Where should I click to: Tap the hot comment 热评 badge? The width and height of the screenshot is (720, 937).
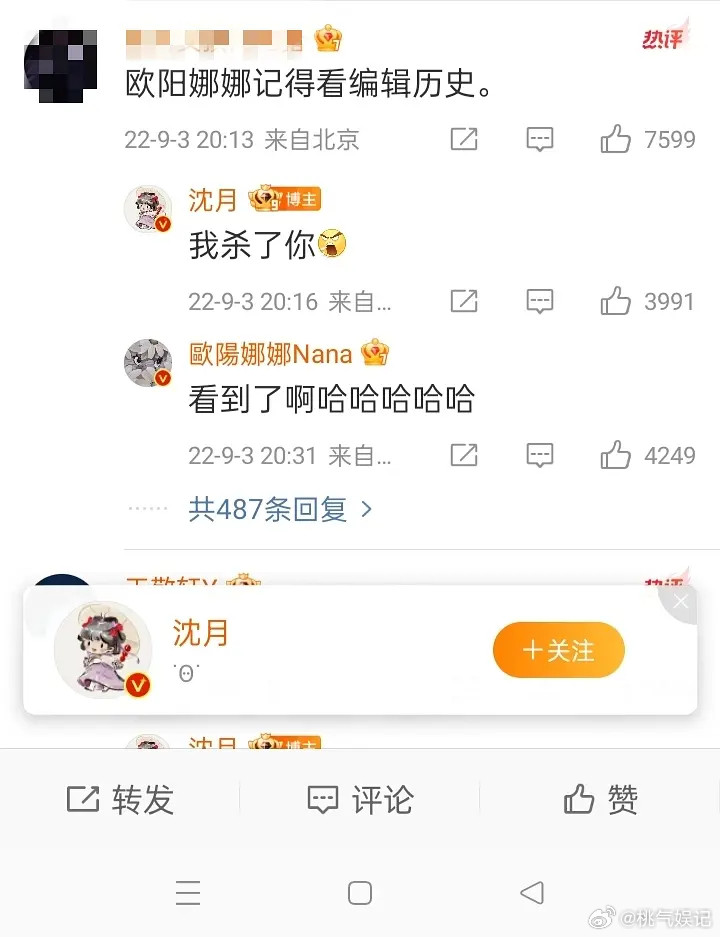pyautogui.click(x=664, y=35)
